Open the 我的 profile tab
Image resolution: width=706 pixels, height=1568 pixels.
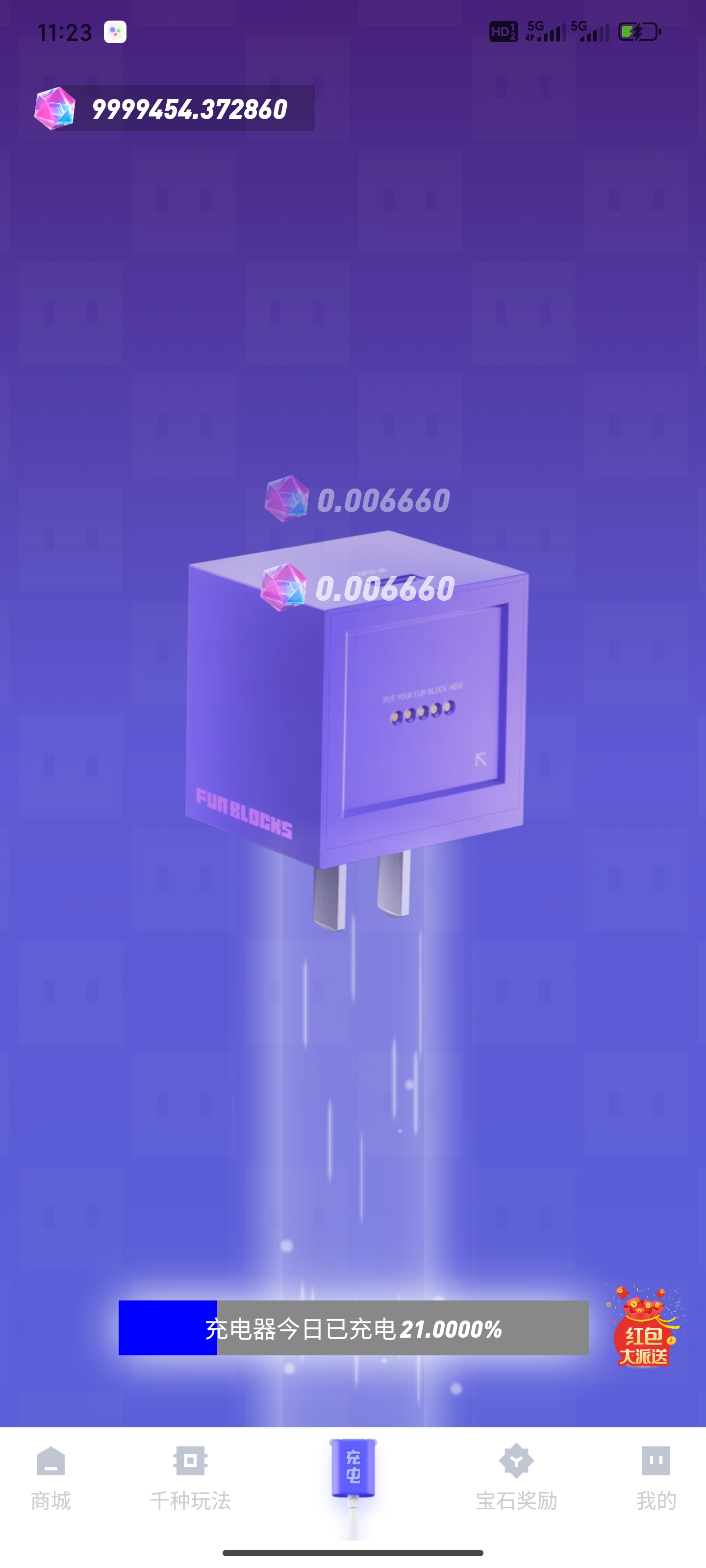click(x=656, y=1477)
